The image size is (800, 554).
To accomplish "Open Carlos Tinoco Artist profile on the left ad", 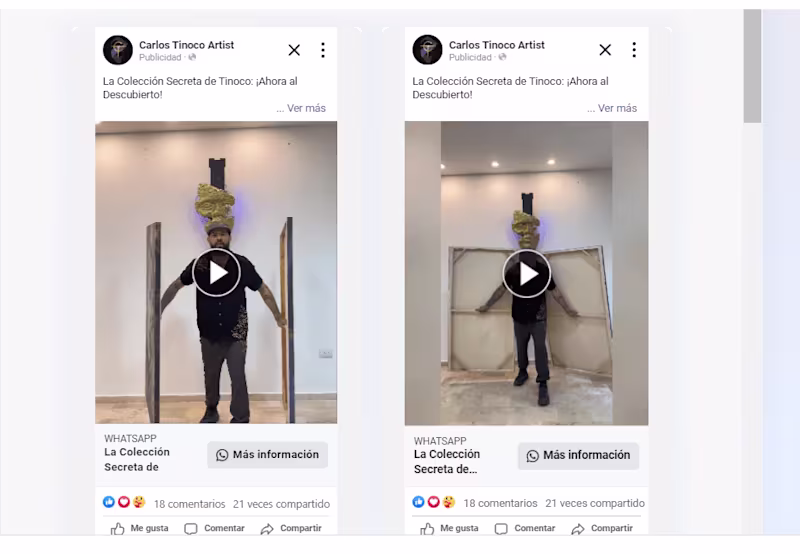I will tap(186, 45).
